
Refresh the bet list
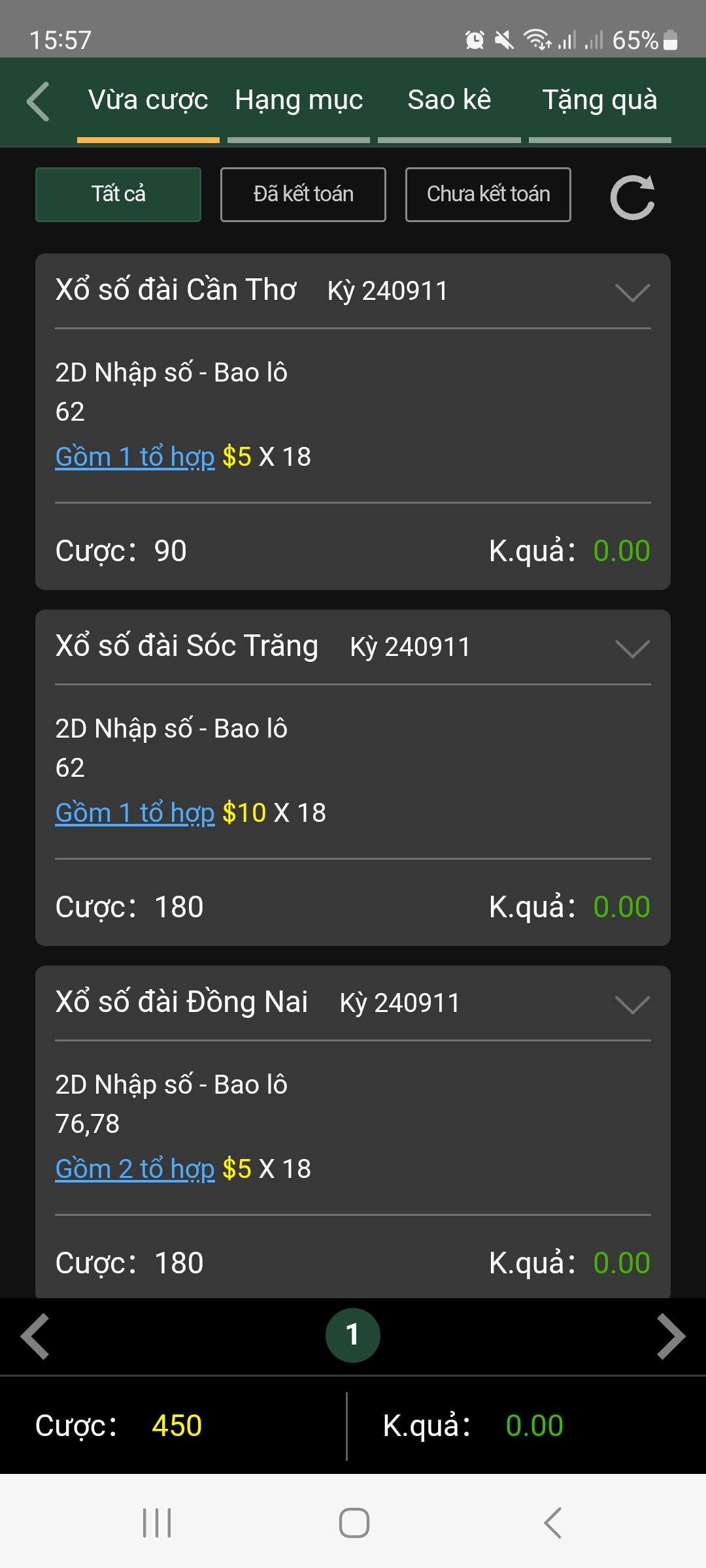click(x=632, y=197)
